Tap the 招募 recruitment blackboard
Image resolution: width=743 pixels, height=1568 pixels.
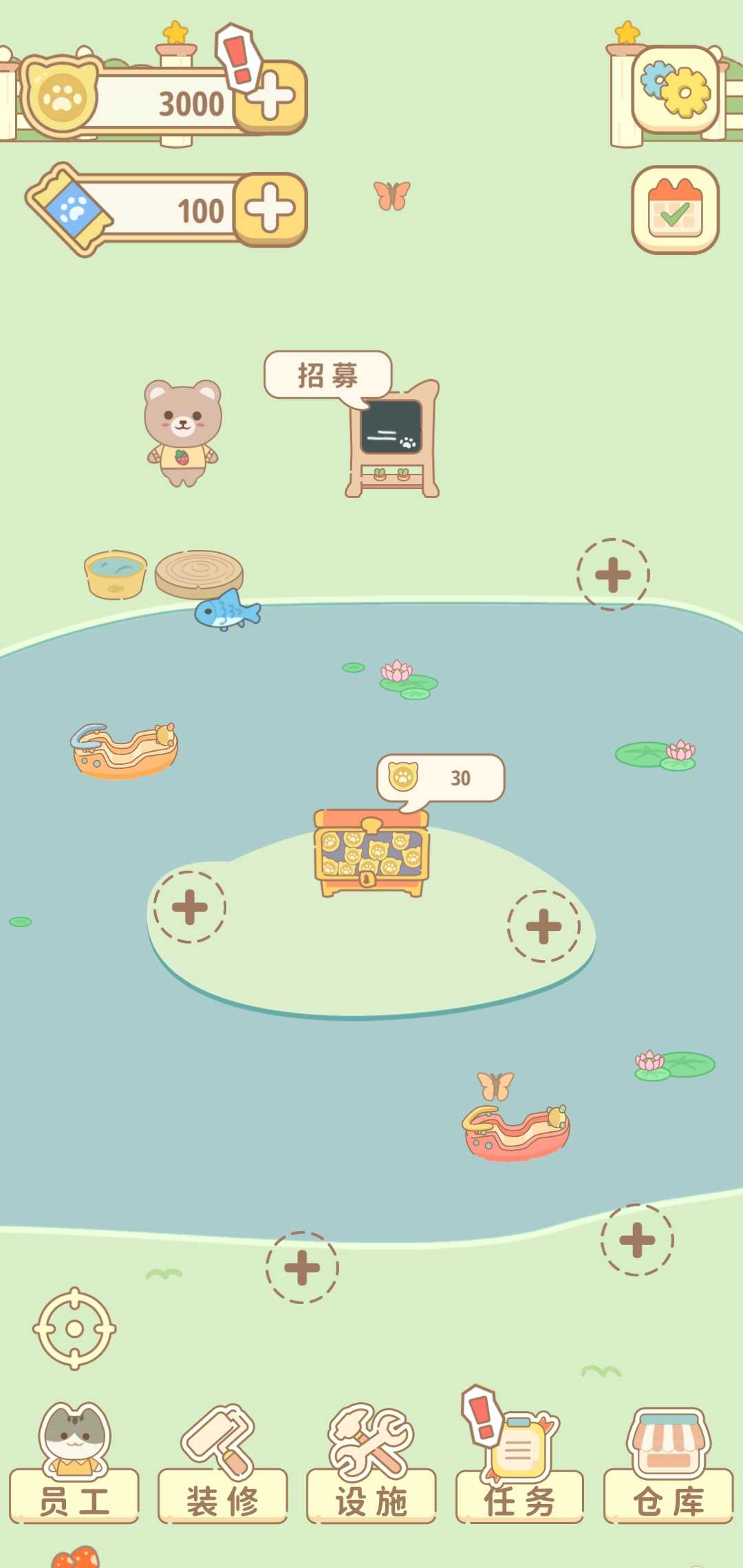tap(392, 437)
